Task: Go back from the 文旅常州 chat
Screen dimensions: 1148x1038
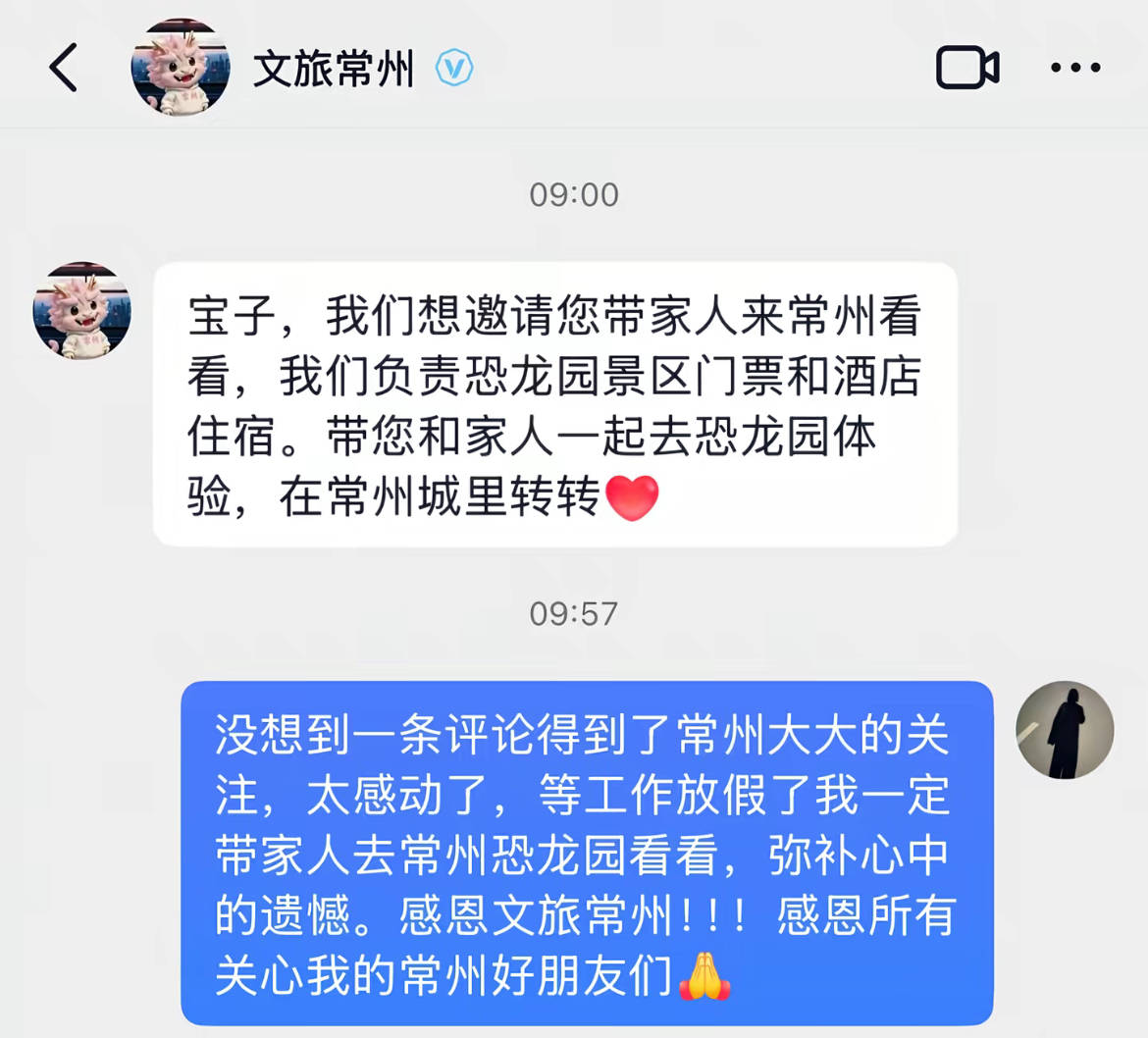Action: pyautogui.click(x=64, y=69)
